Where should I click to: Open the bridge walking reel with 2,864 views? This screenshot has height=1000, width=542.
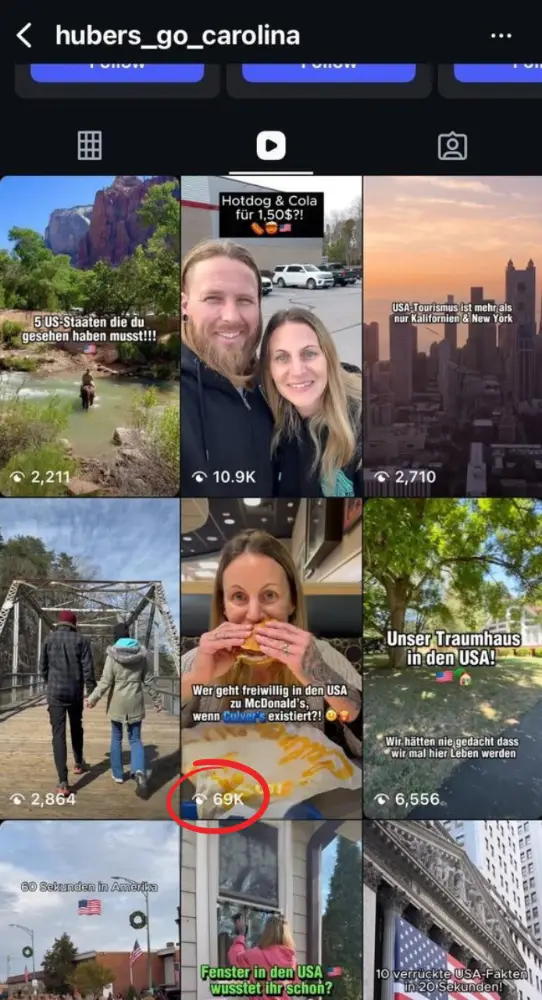point(90,658)
